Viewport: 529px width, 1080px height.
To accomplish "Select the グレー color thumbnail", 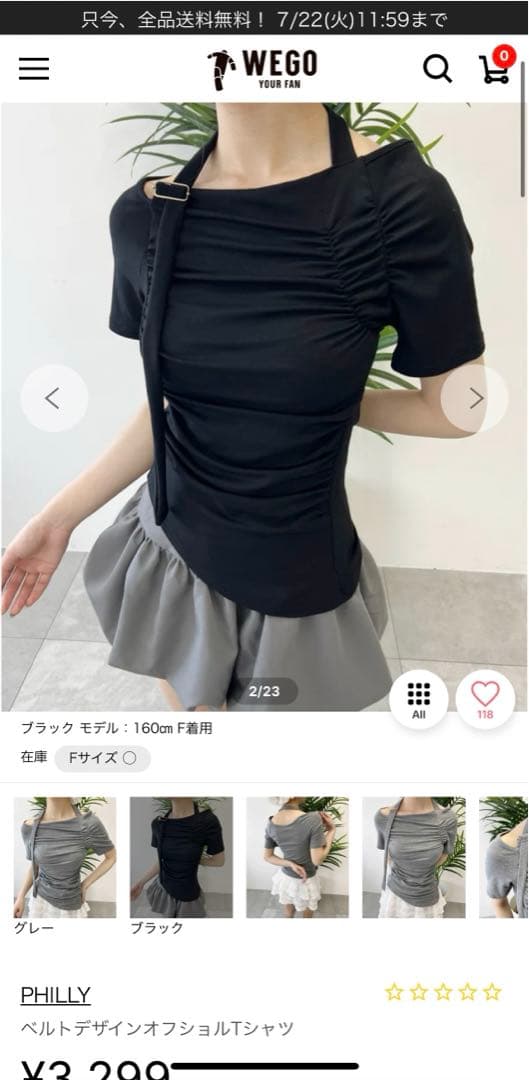I will pyautogui.click(x=65, y=858).
